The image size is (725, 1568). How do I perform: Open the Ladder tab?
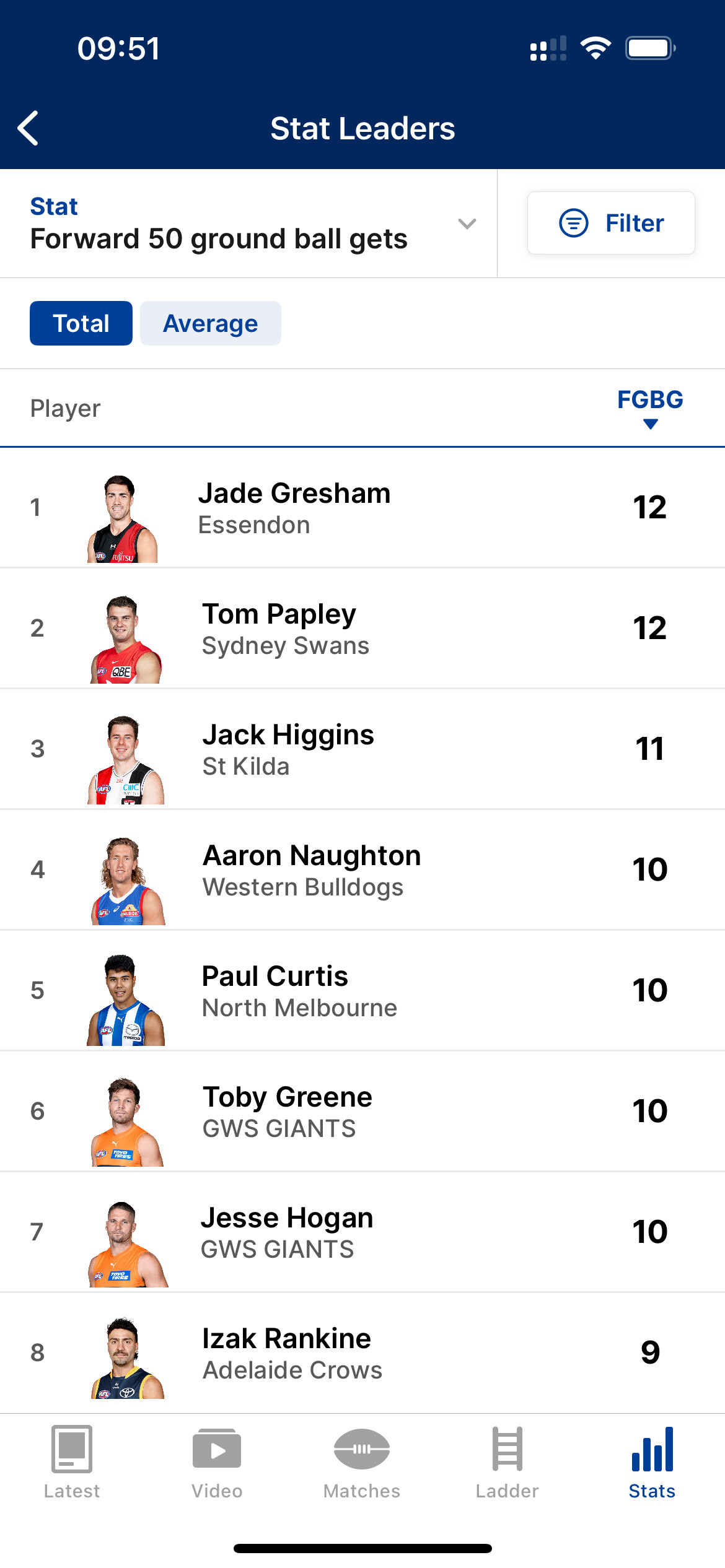click(x=507, y=1462)
